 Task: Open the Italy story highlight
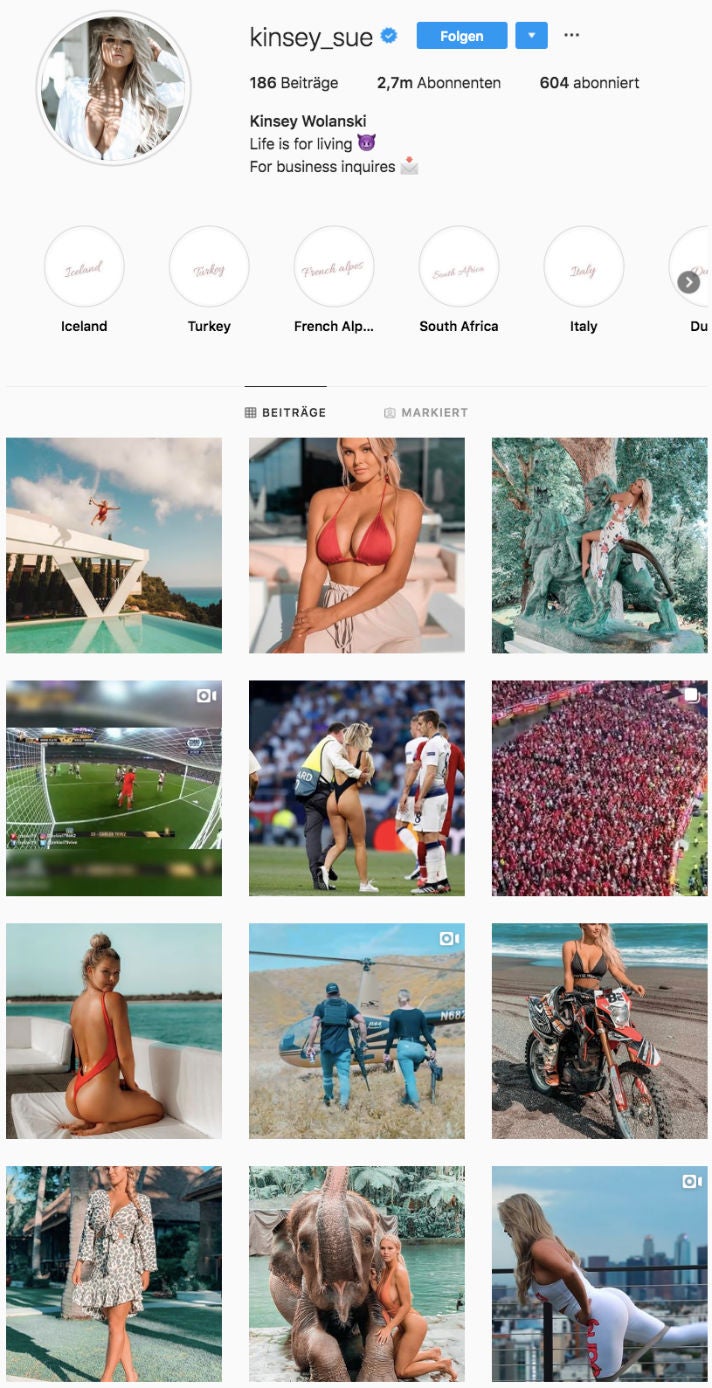tap(584, 267)
